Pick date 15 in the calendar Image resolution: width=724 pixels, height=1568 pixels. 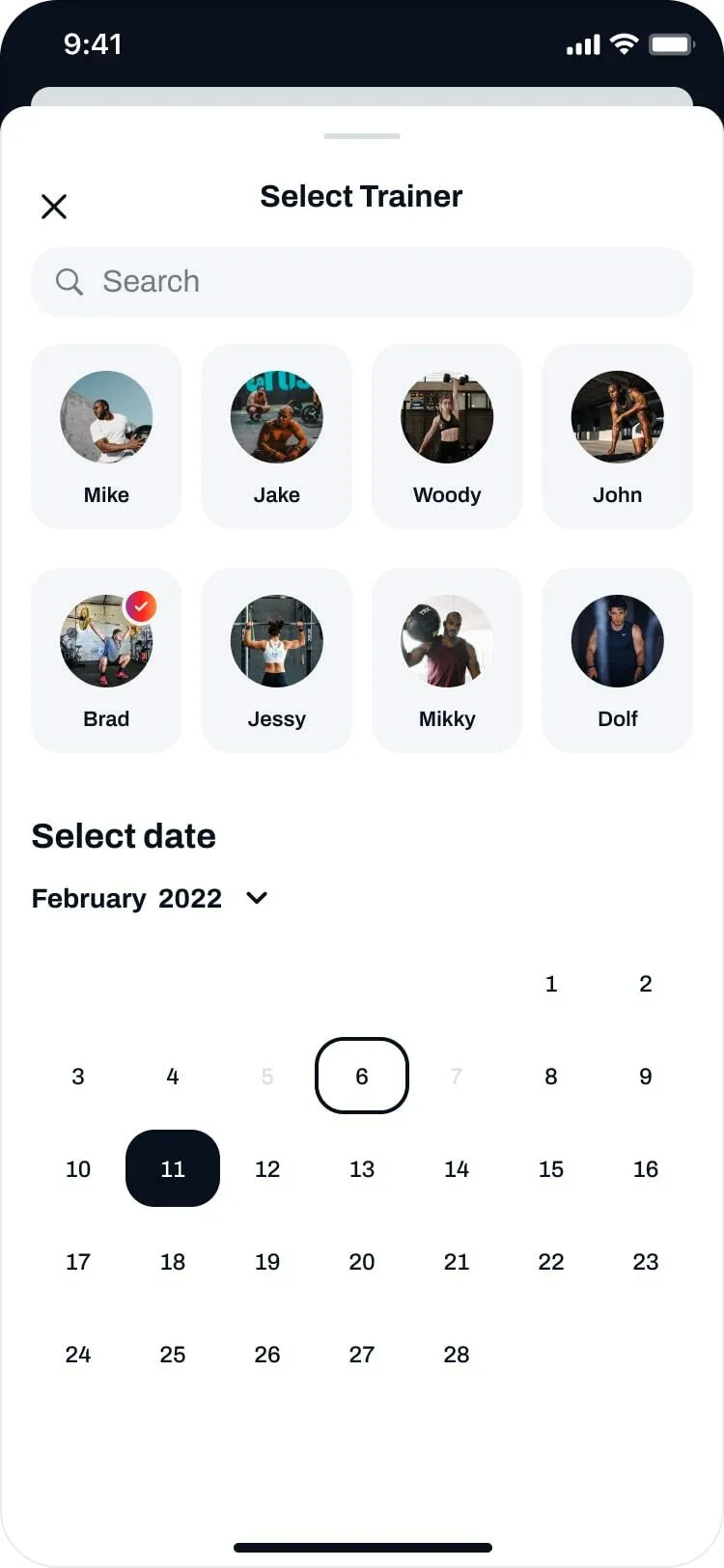pyautogui.click(x=551, y=1168)
